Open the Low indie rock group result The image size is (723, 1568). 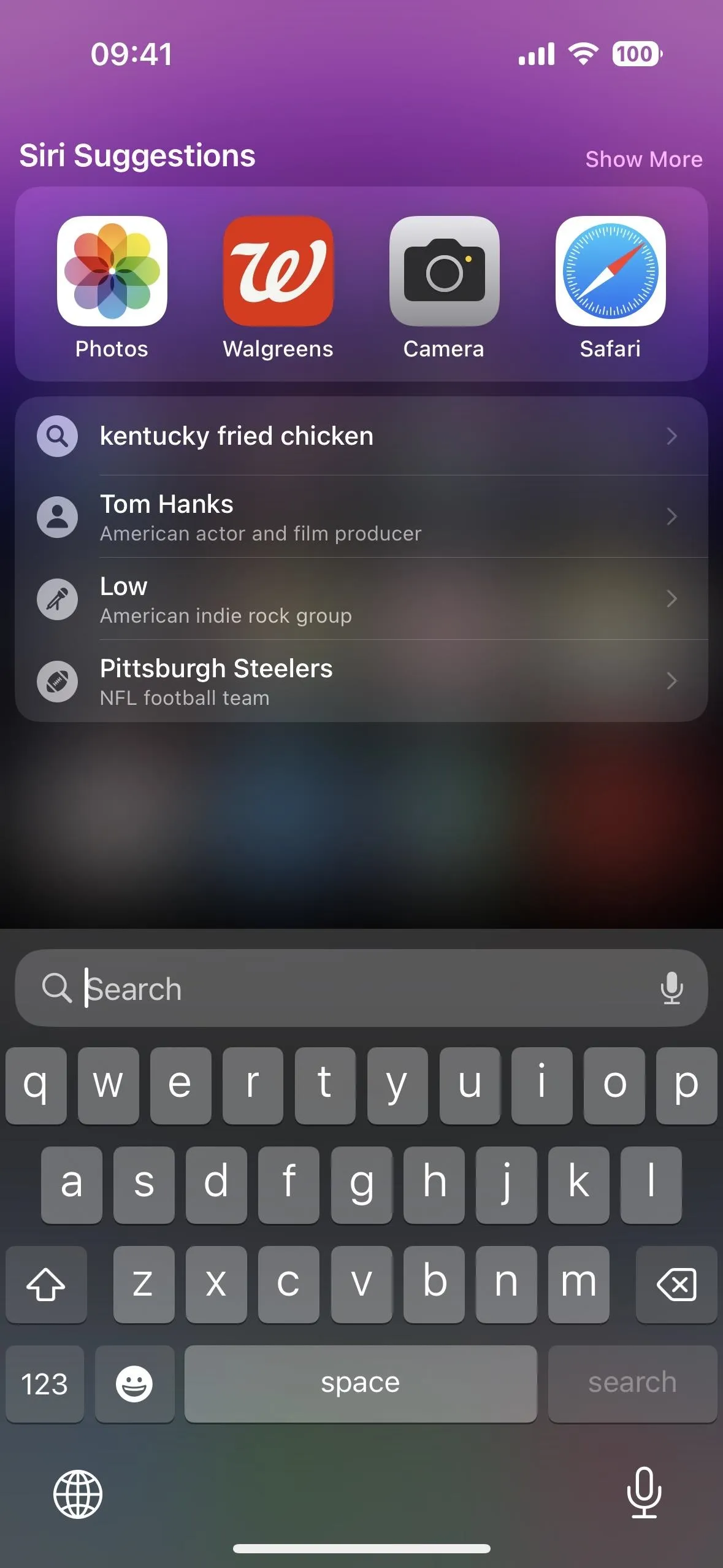click(362, 599)
